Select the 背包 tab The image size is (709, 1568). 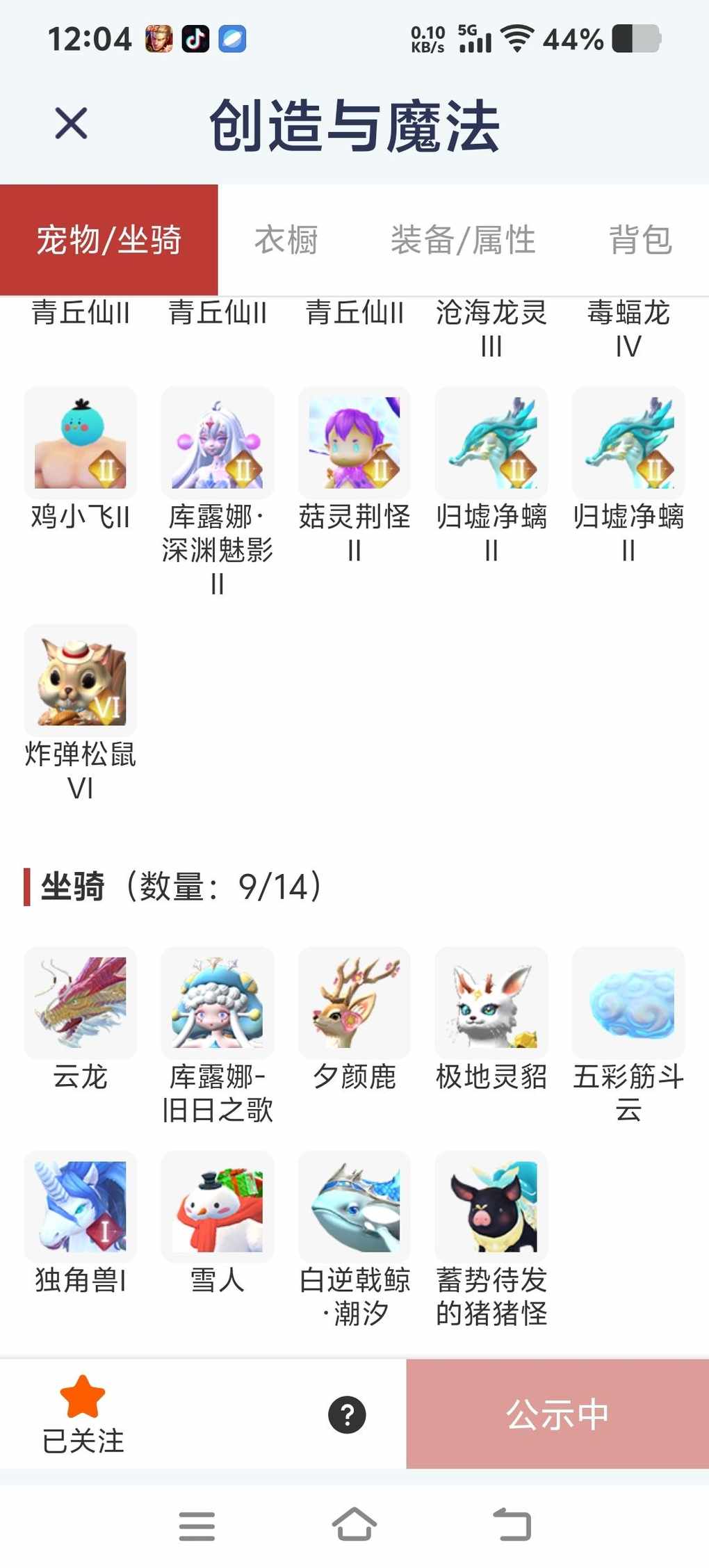tap(640, 240)
